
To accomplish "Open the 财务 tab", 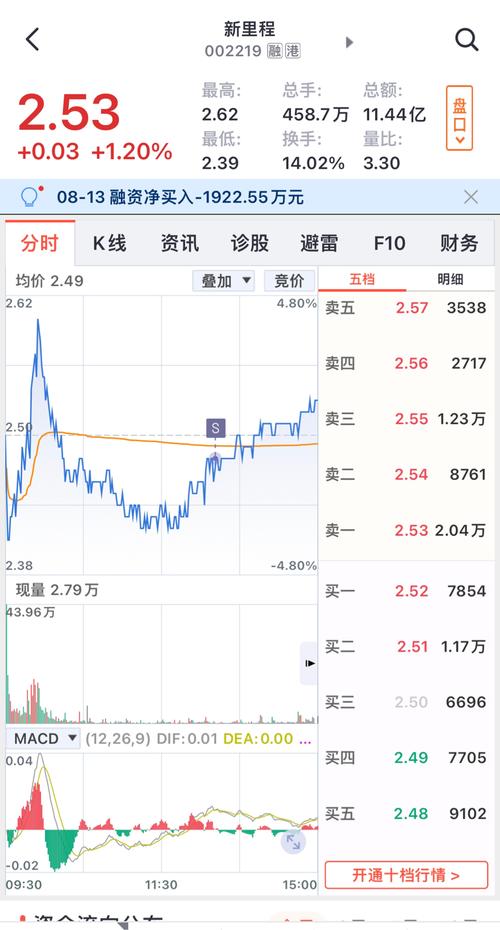I will coord(459,243).
